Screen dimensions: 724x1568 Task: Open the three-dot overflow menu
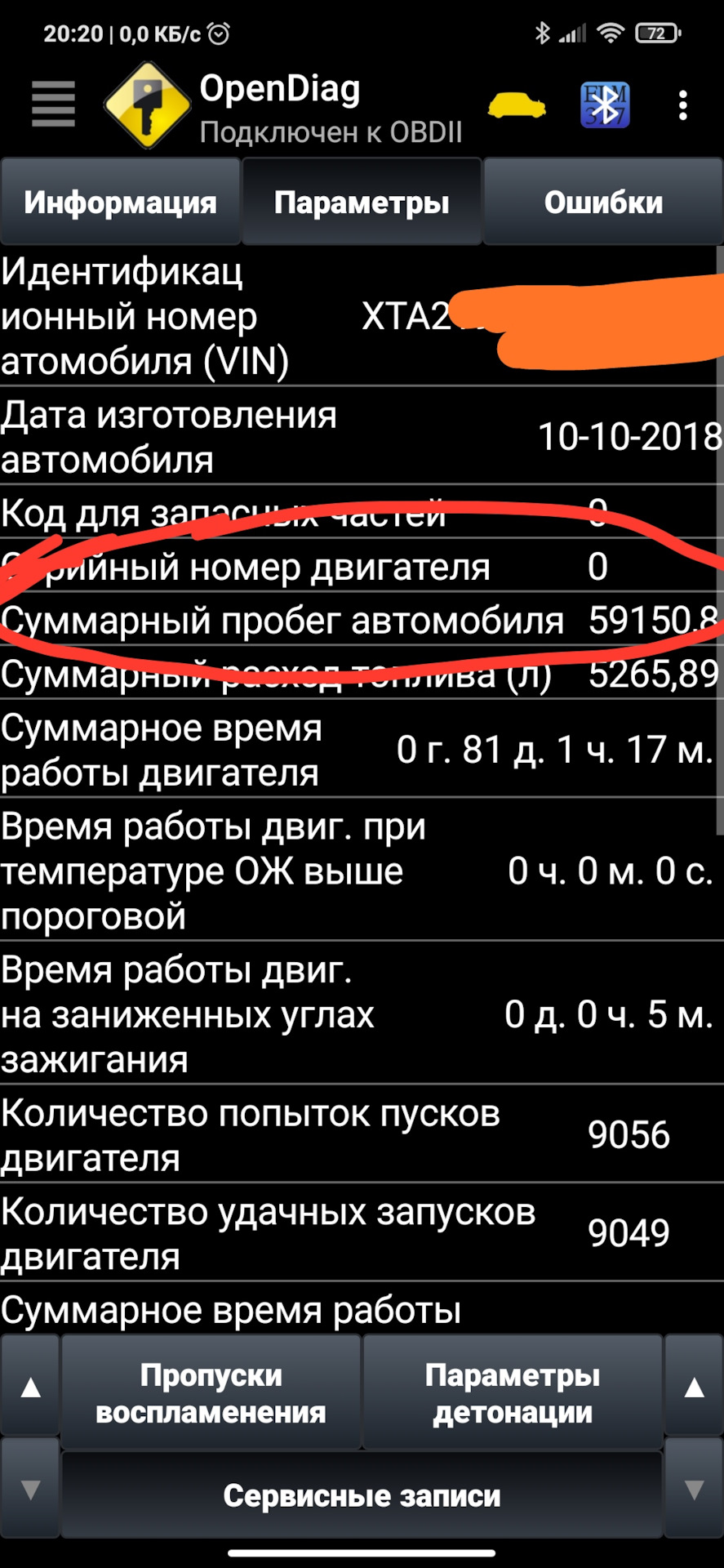coord(682,106)
